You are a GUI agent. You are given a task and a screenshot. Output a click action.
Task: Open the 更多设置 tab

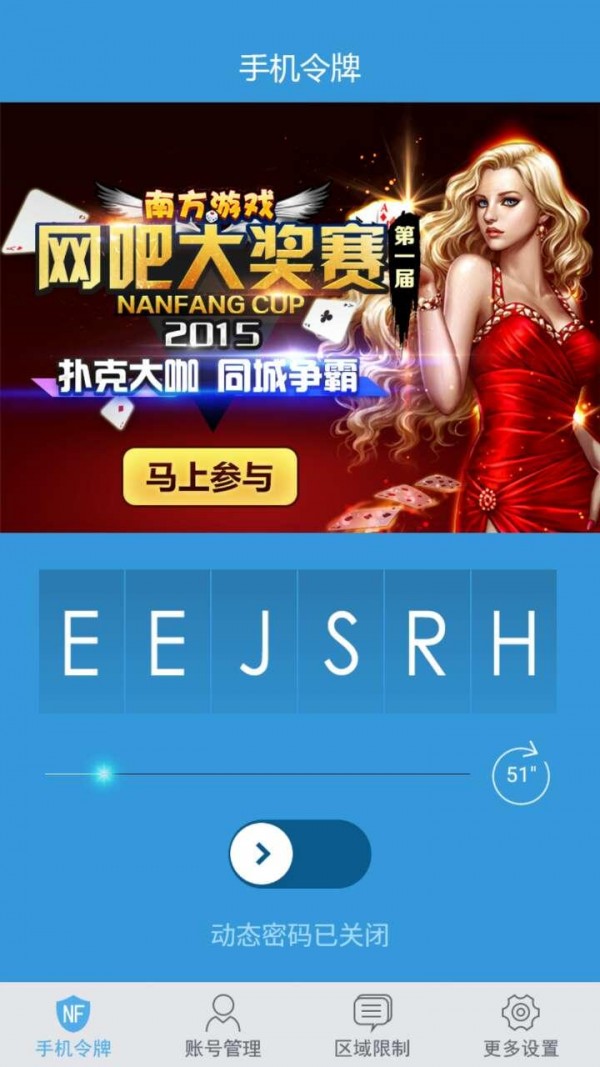[521, 1025]
